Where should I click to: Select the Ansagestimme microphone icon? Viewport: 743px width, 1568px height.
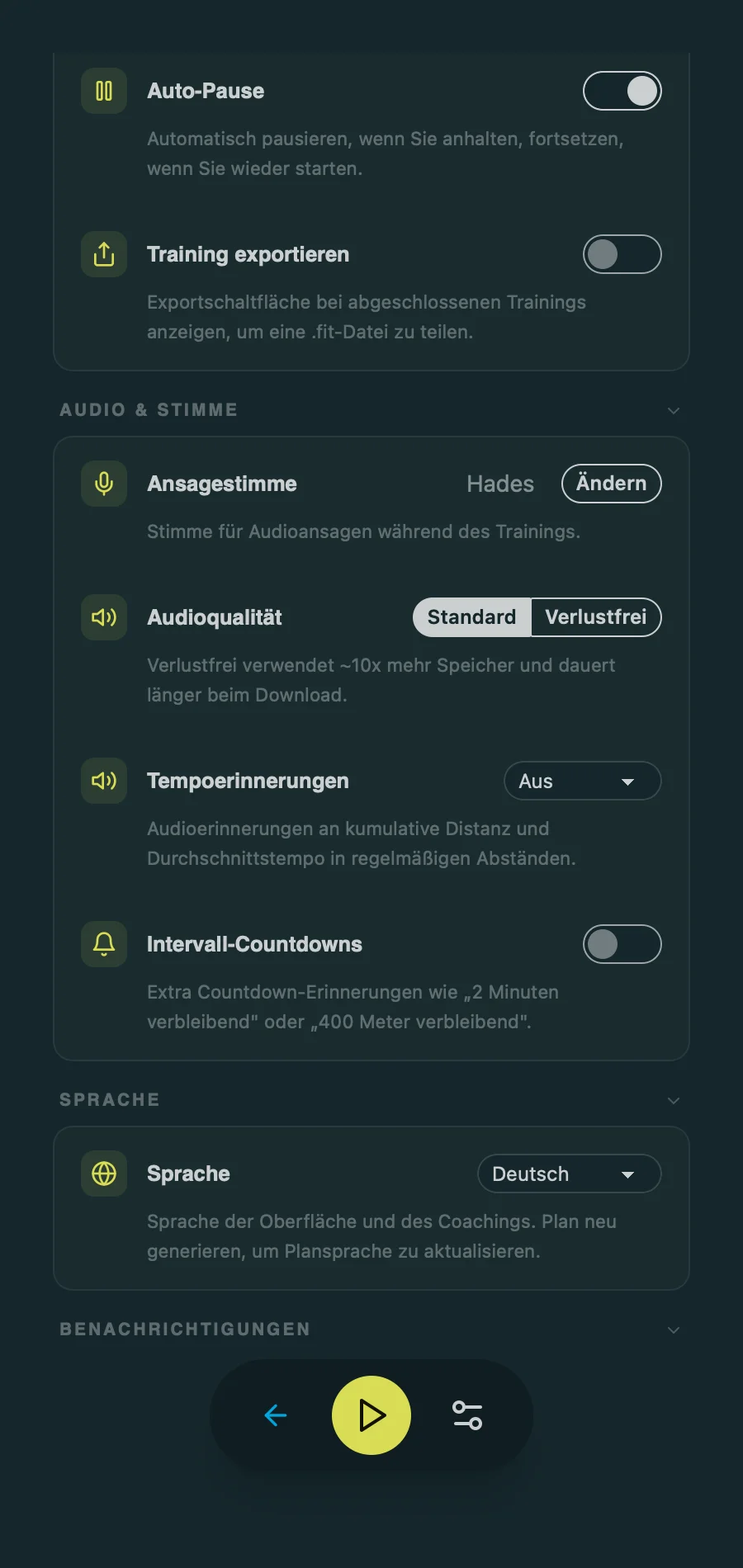pos(103,484)
